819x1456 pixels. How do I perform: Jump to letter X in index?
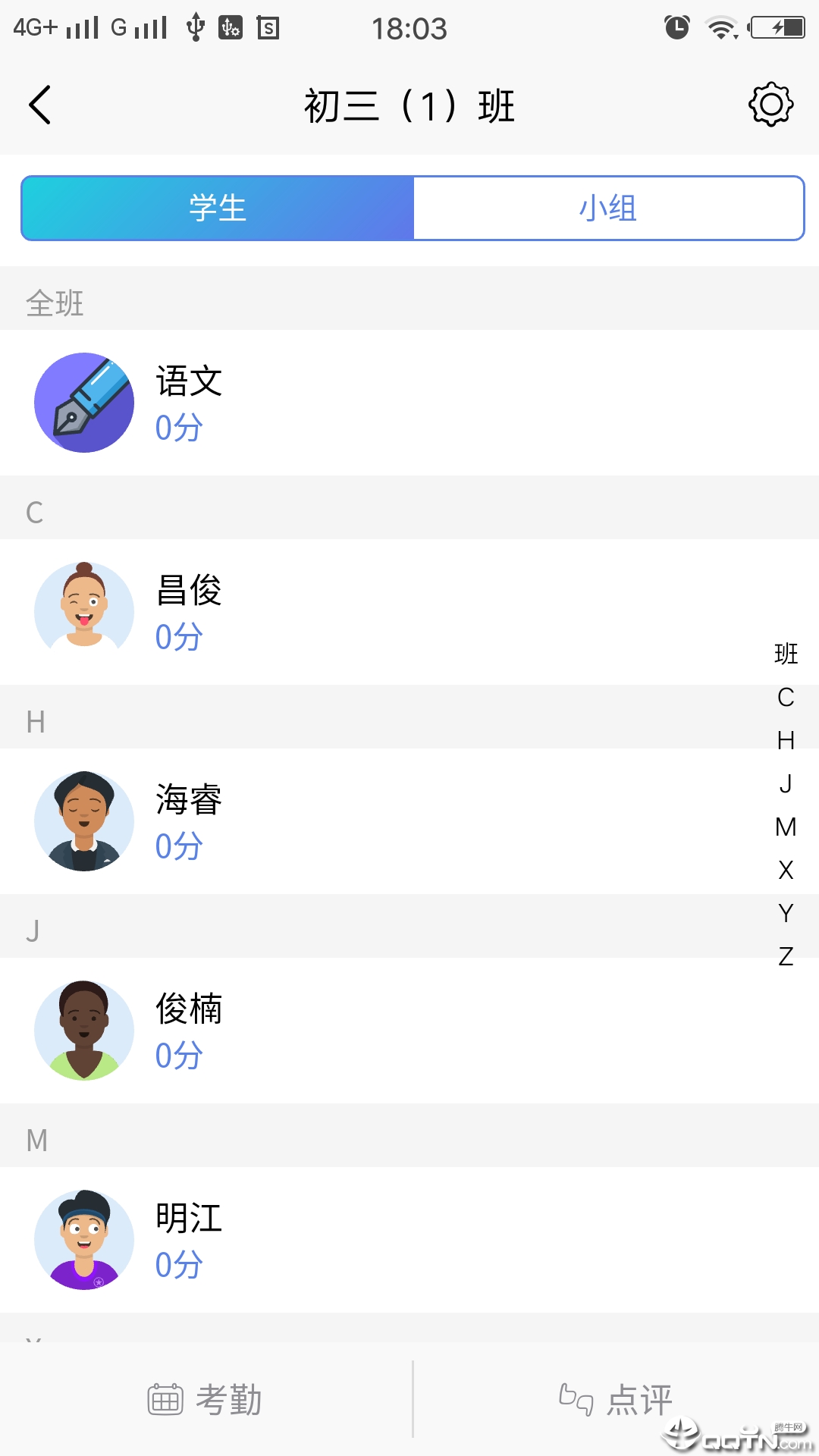tap(786, 870)
